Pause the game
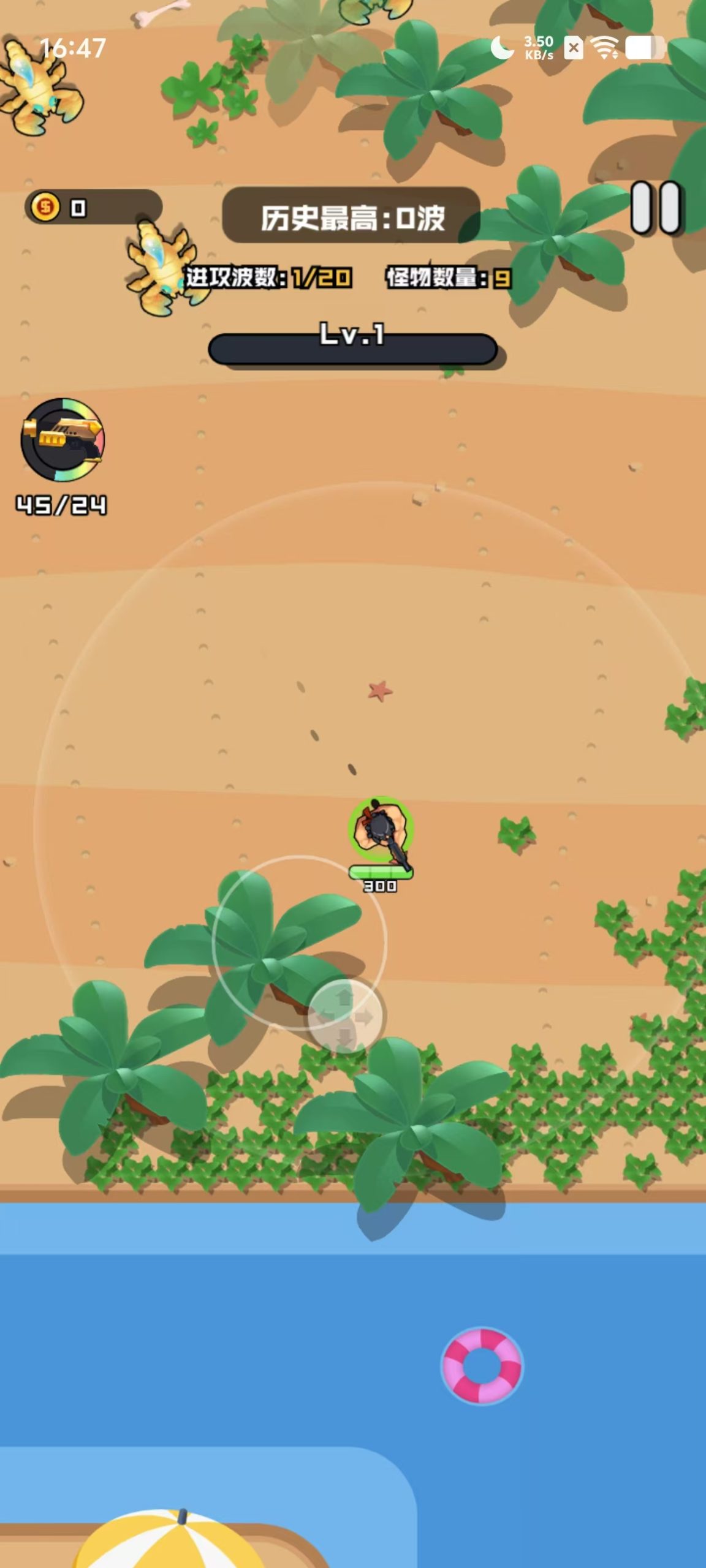The image size is (706, 1568). point(655,208)
